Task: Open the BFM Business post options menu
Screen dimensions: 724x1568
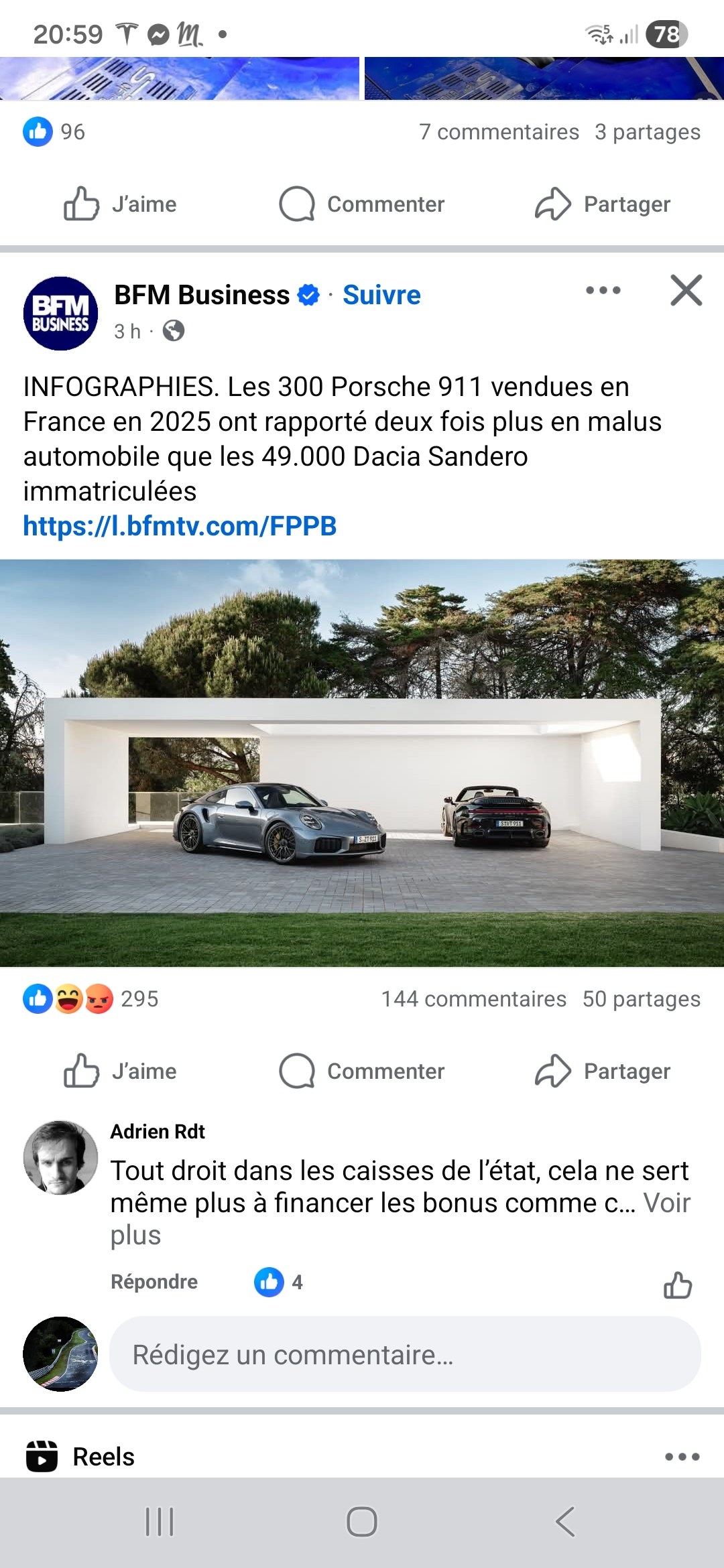Action: [603, 291]
